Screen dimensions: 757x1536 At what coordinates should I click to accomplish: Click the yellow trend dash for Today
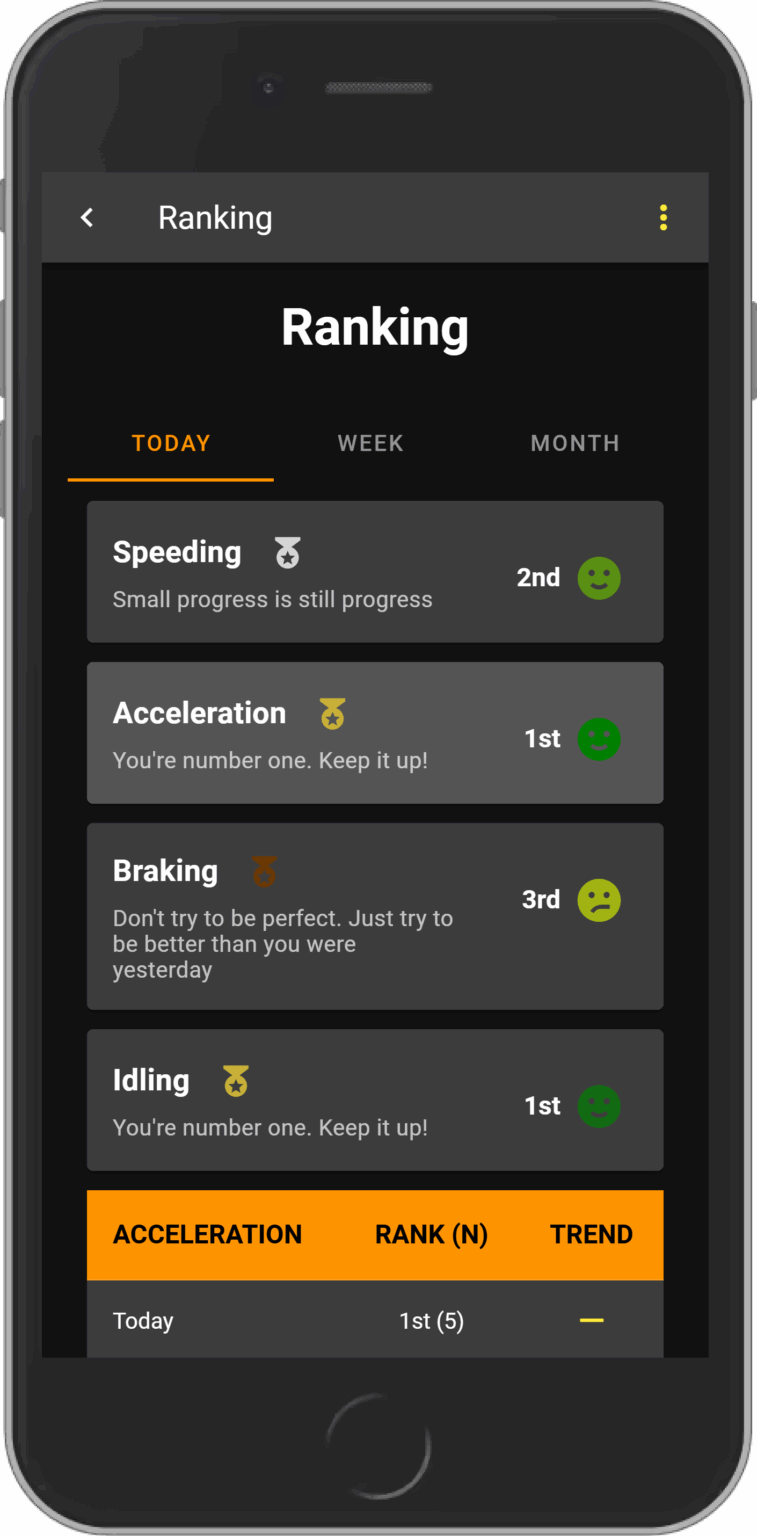tap(592, 1320)
